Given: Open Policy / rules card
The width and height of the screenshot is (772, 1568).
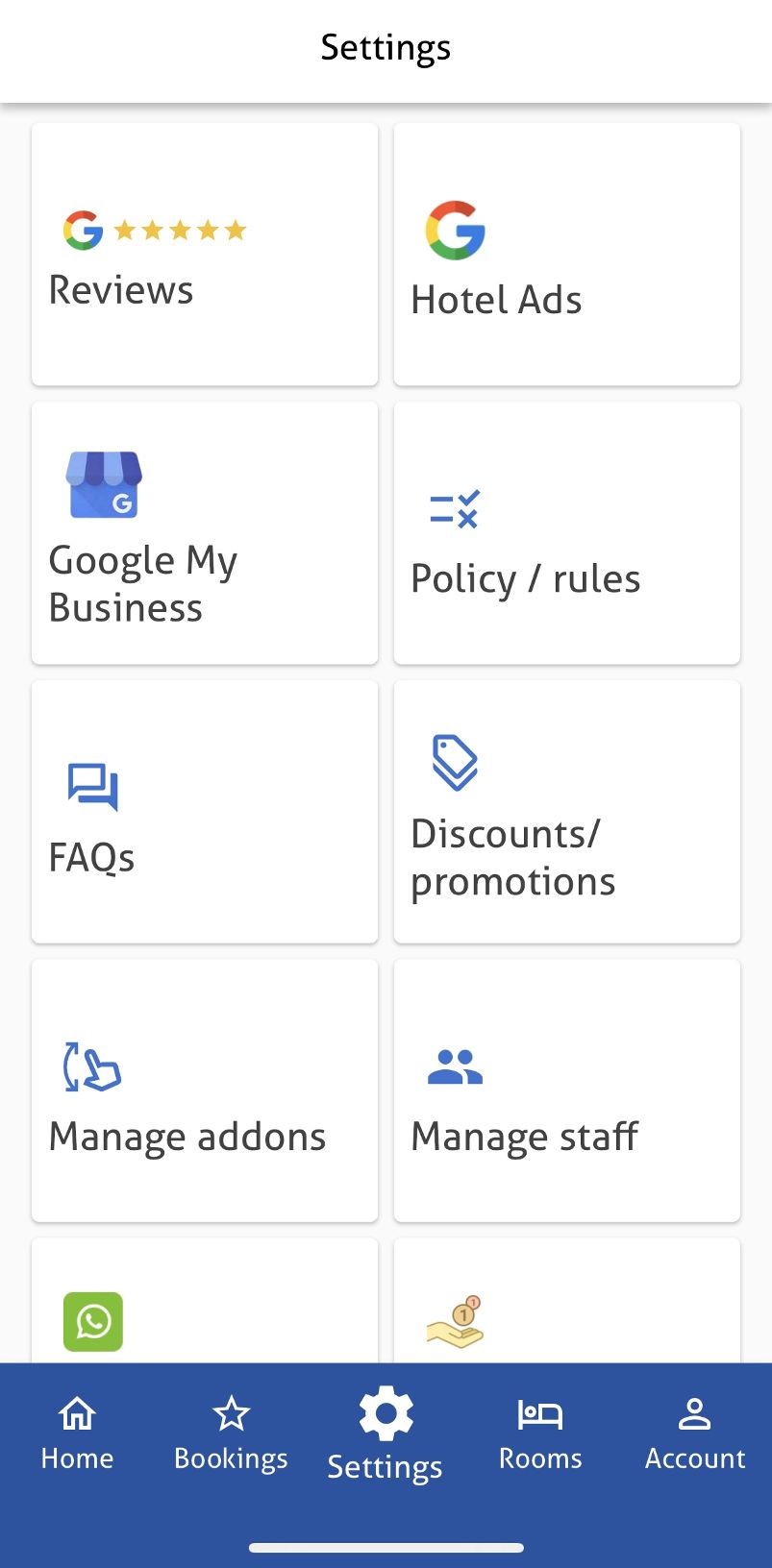Looking at the screenshot, I should pyautogui.click(x=566, y=533).
